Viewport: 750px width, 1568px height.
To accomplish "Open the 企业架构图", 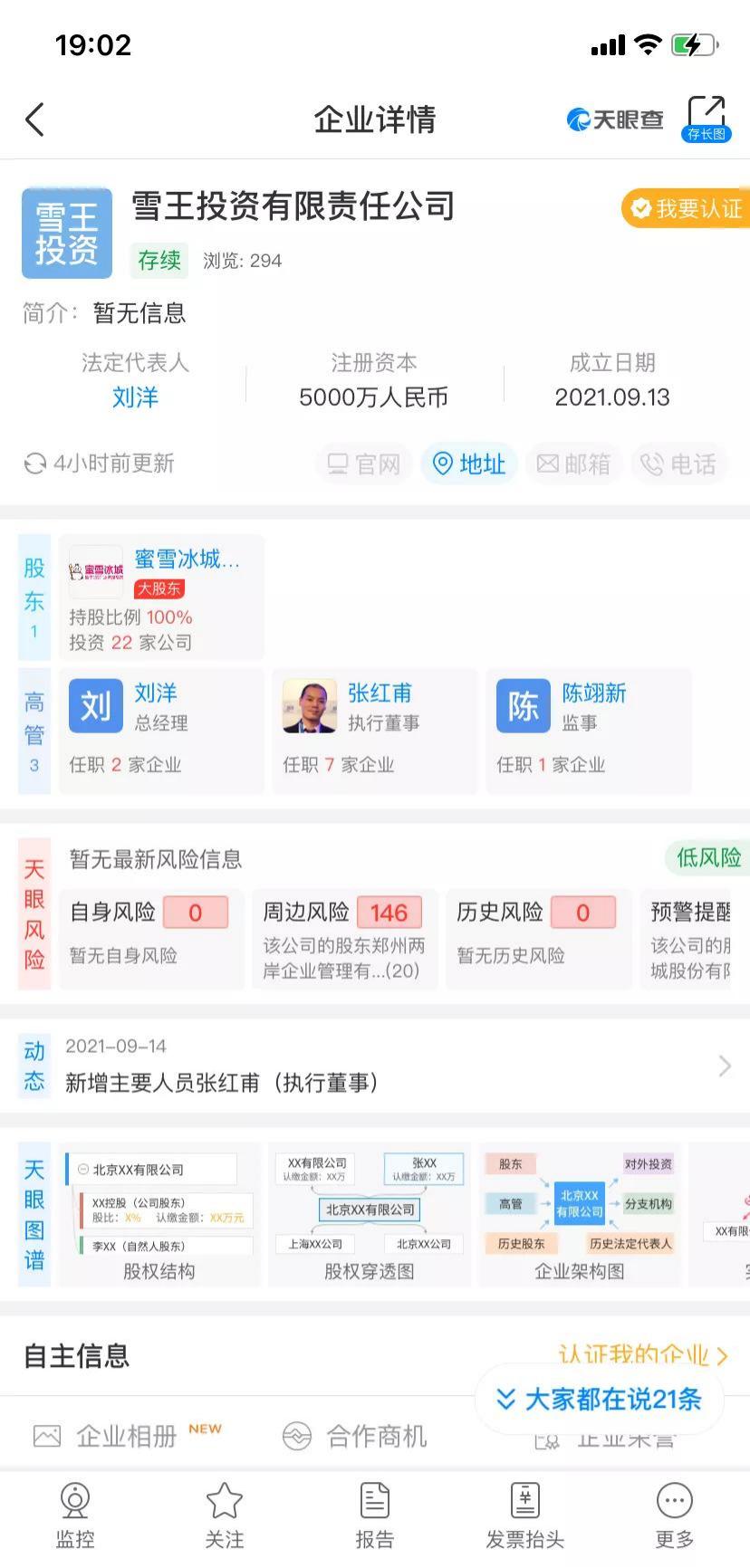I will (580, 1215).
